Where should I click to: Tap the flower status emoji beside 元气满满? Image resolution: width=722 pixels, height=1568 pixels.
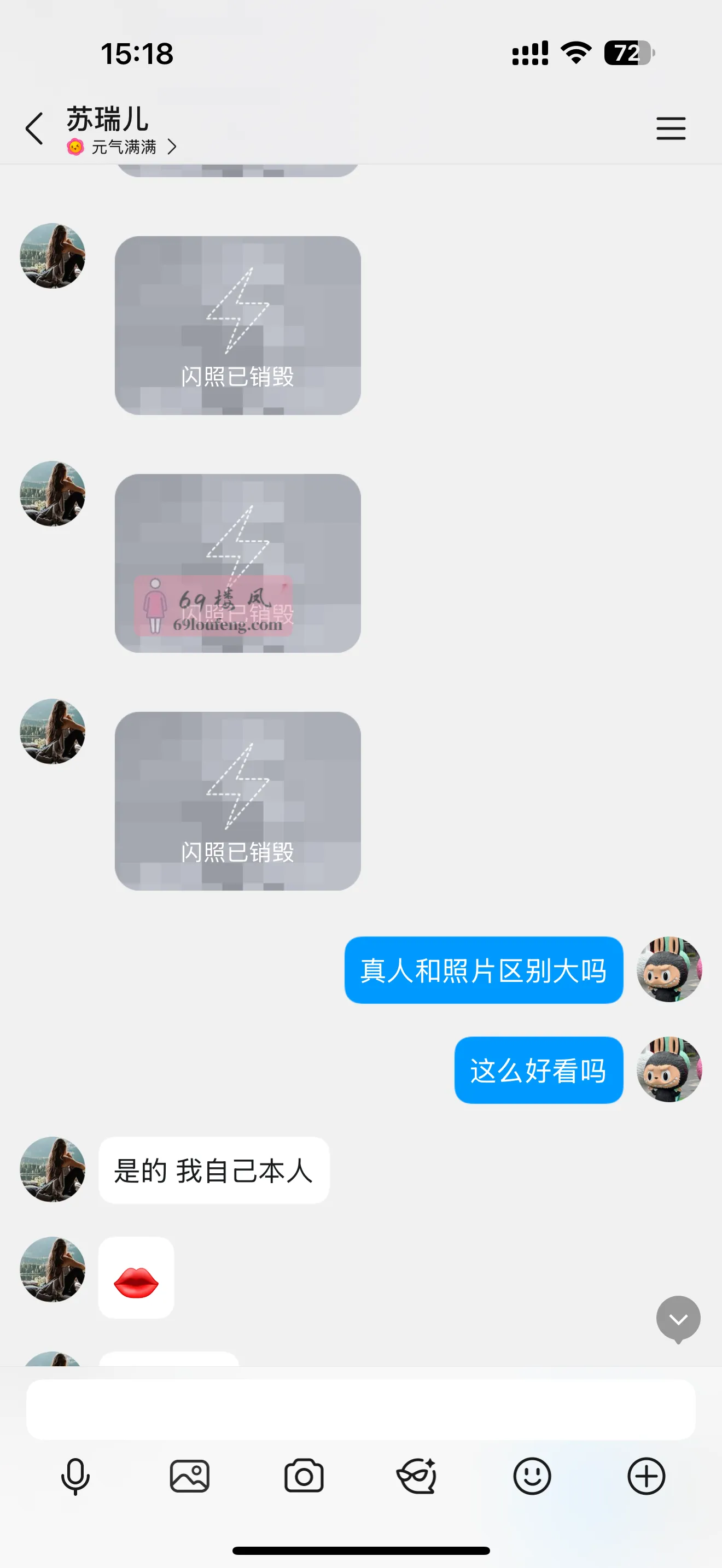[x=74, y=147]
